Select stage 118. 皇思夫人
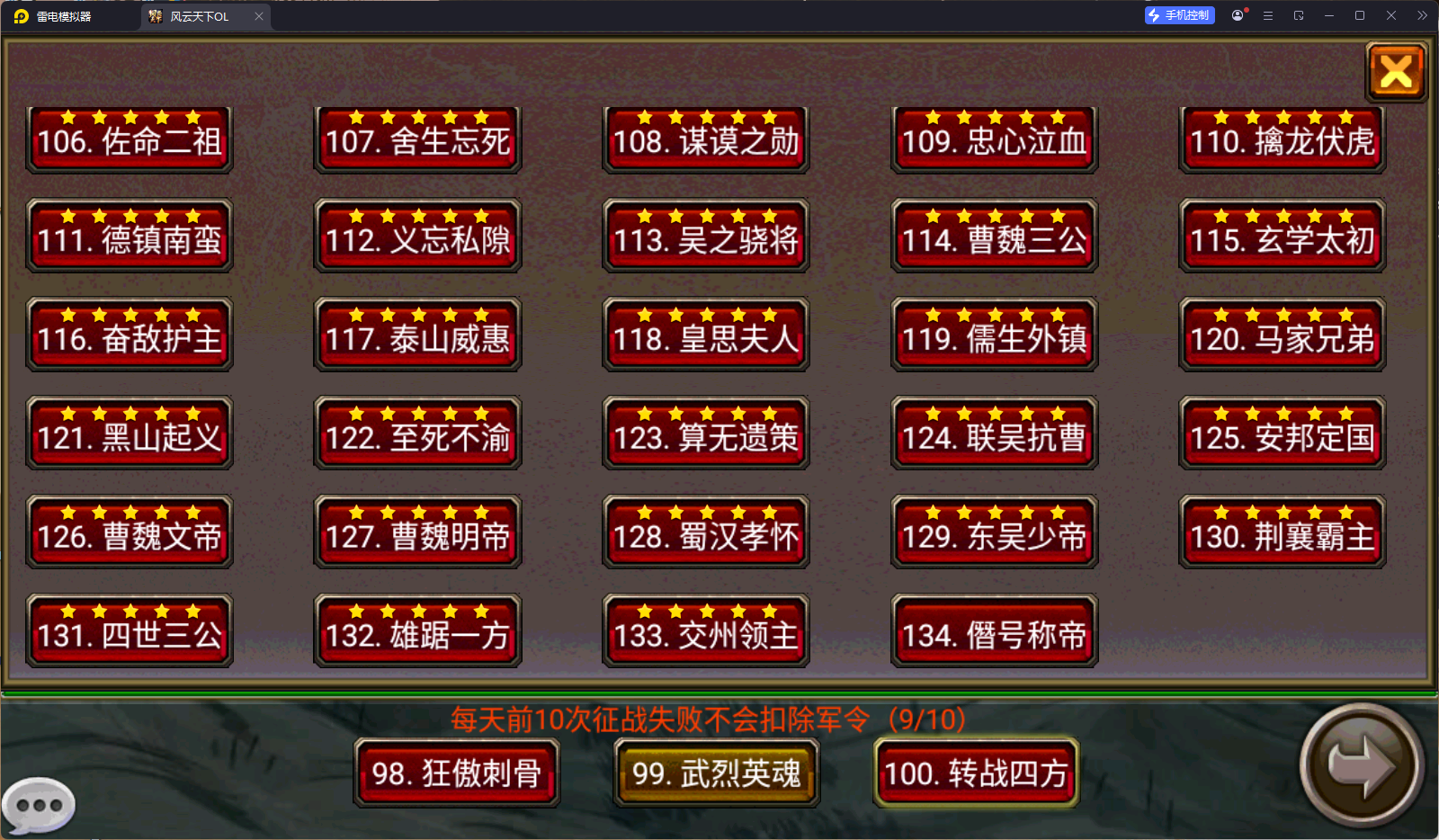Viewport: 1439px width, 840px height. coord(706,338)
